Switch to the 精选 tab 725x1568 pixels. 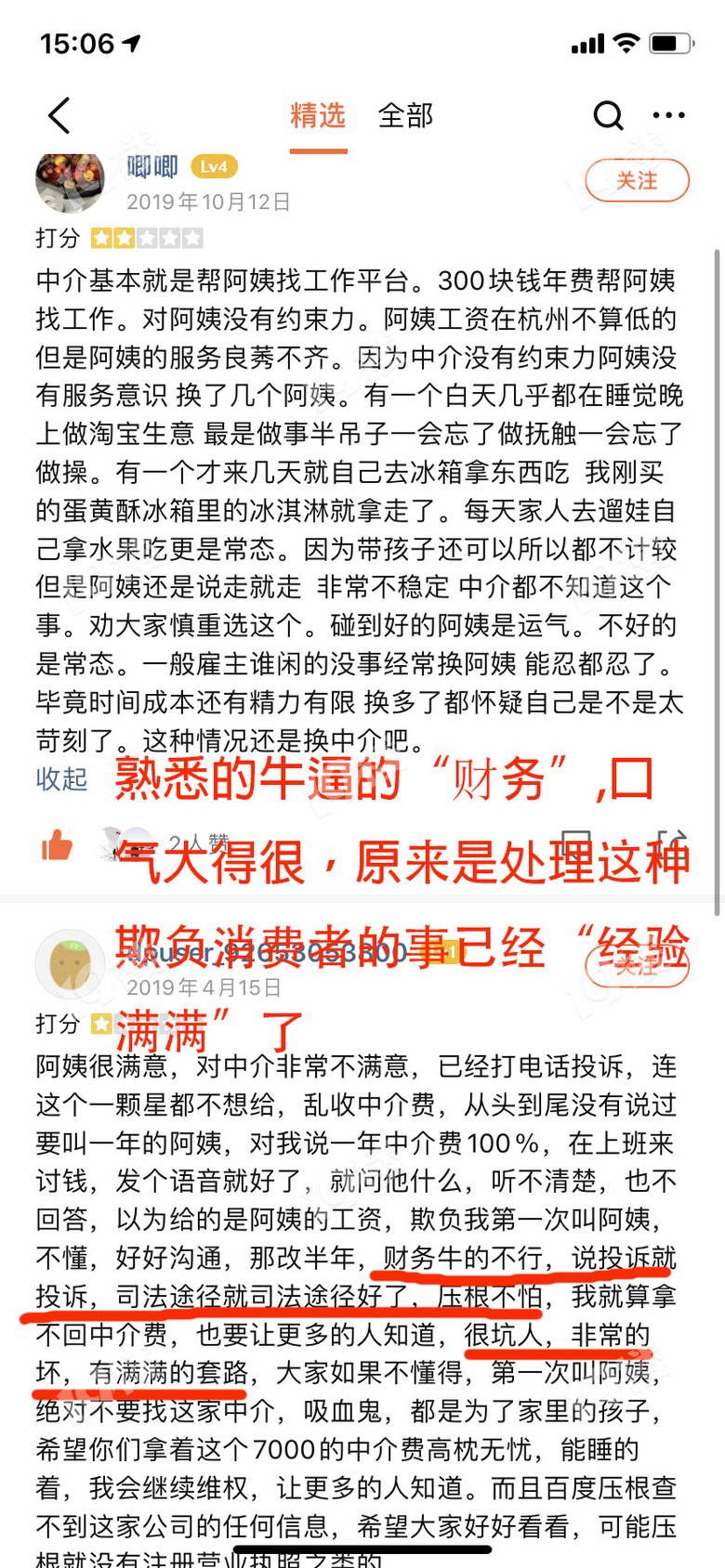[x=318, y=116]
